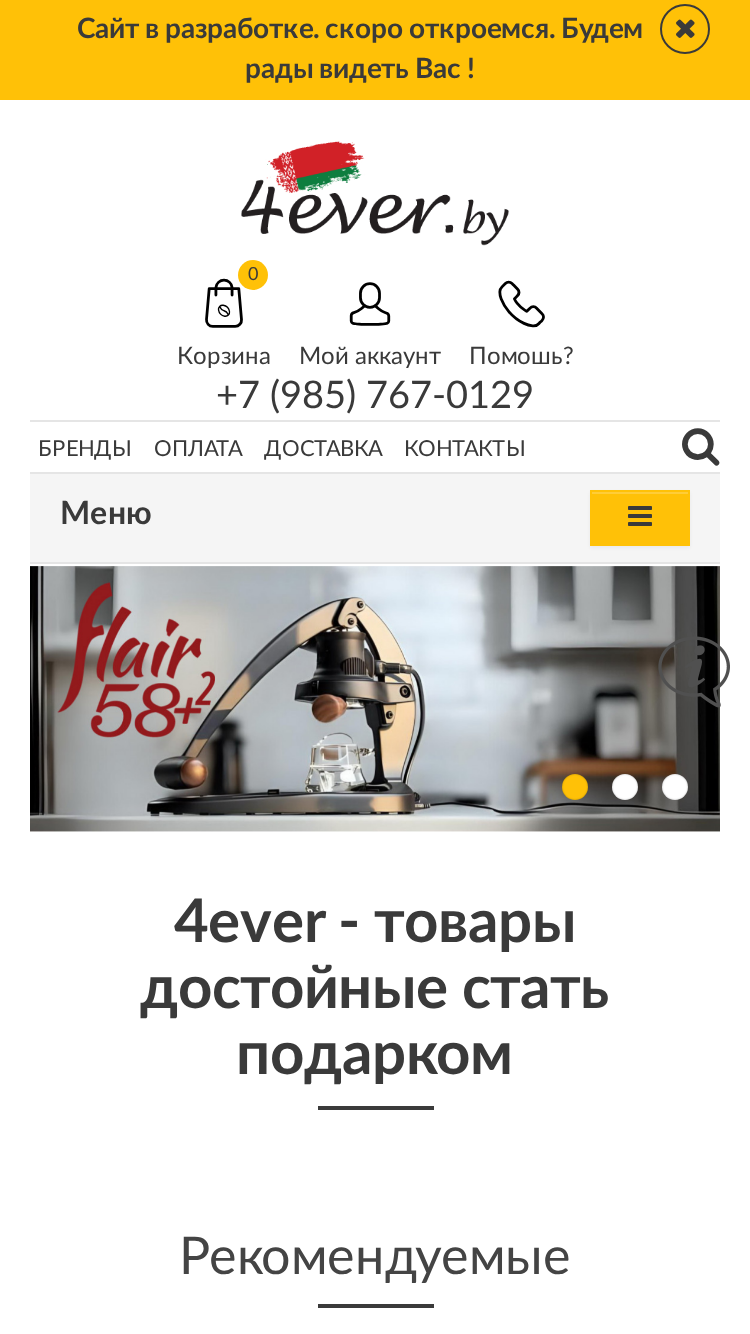Switch to the second banner slide dot
Viewport: 750px width, 1334px height.
625,787
